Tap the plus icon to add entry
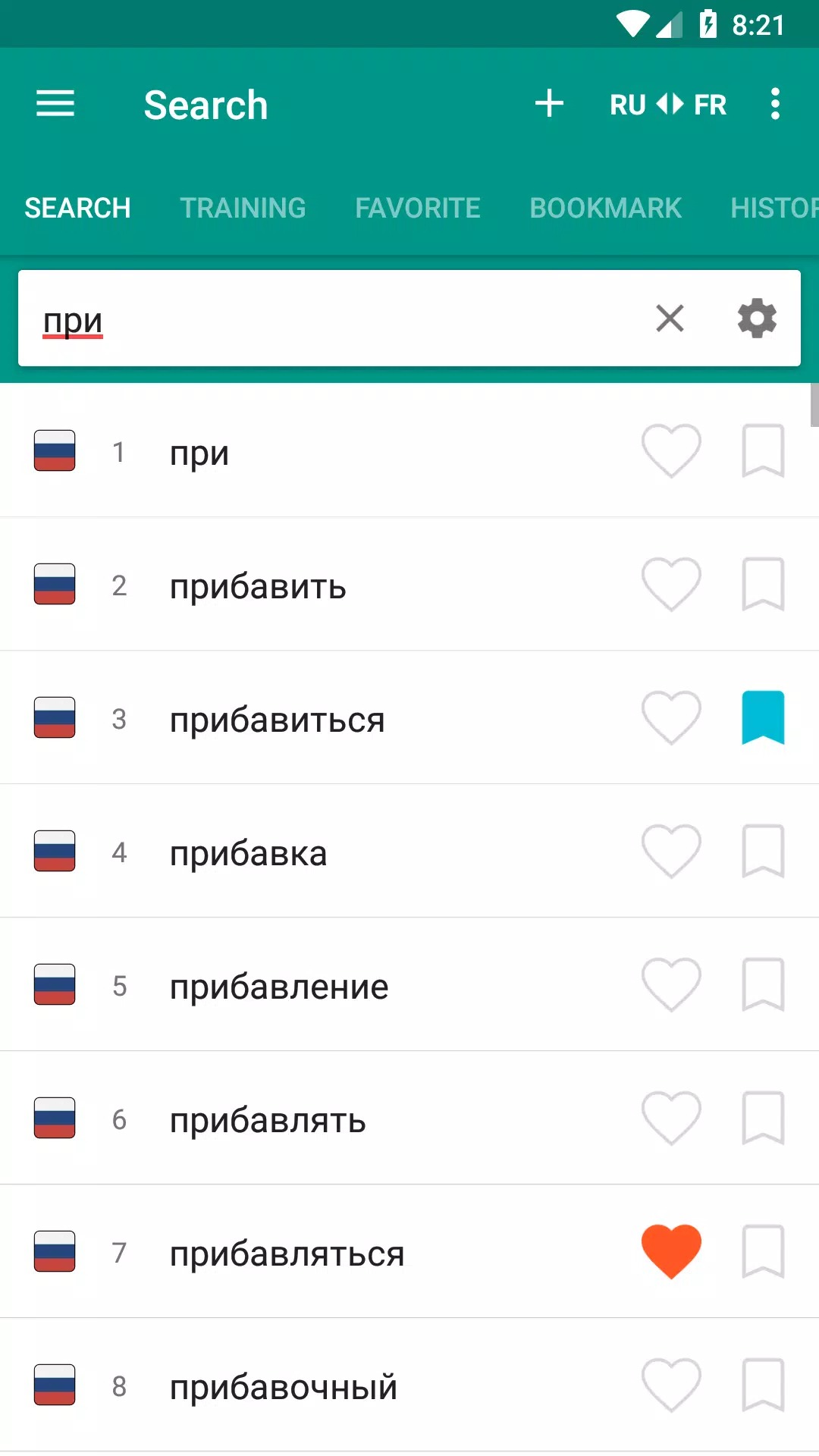Image resolution: width=819 pixels, height=1456 pixels. click(549, 104)
